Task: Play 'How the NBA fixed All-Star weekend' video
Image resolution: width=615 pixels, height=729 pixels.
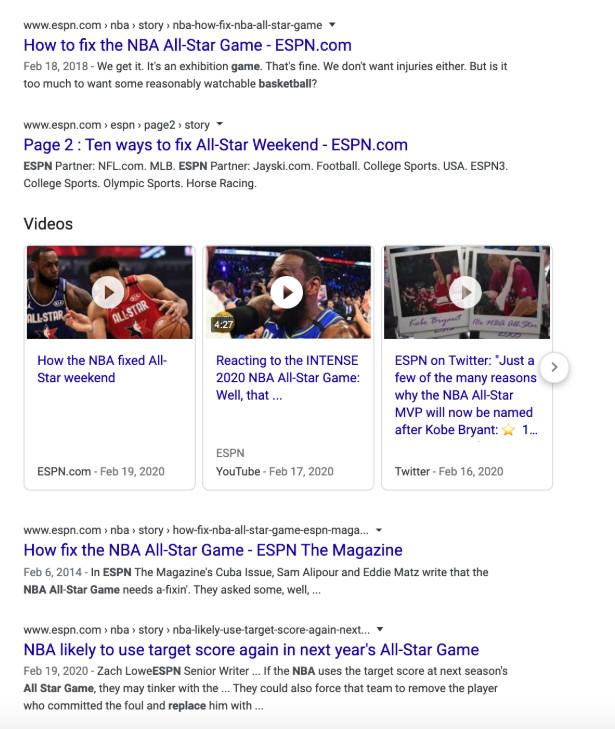Action: pos(108,292)
